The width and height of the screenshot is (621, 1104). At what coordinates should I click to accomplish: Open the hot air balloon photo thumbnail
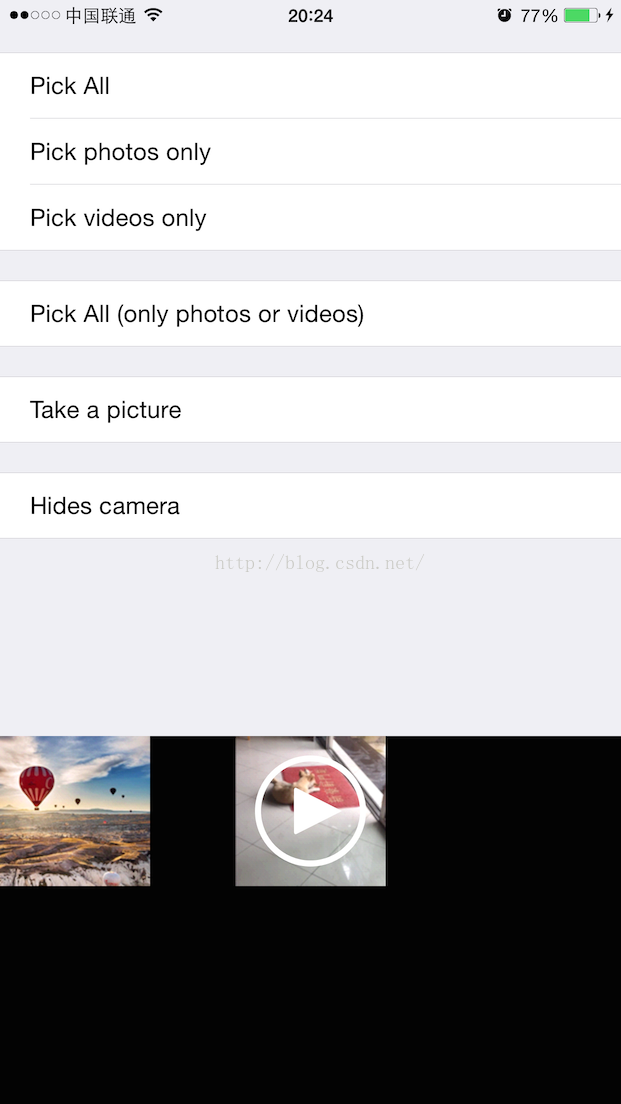[x=75, y=811]
